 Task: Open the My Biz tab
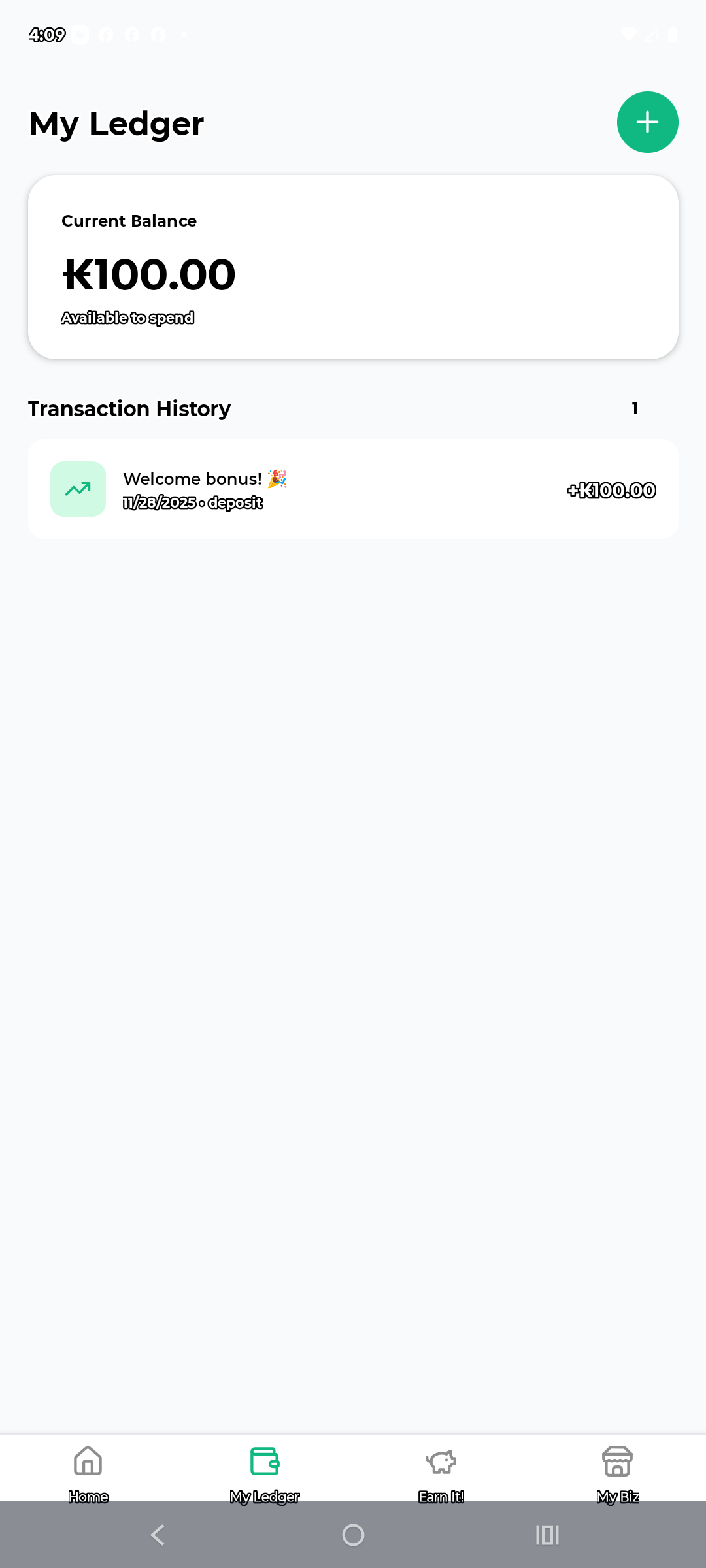pyautogui.click(x=617, y=1470)
